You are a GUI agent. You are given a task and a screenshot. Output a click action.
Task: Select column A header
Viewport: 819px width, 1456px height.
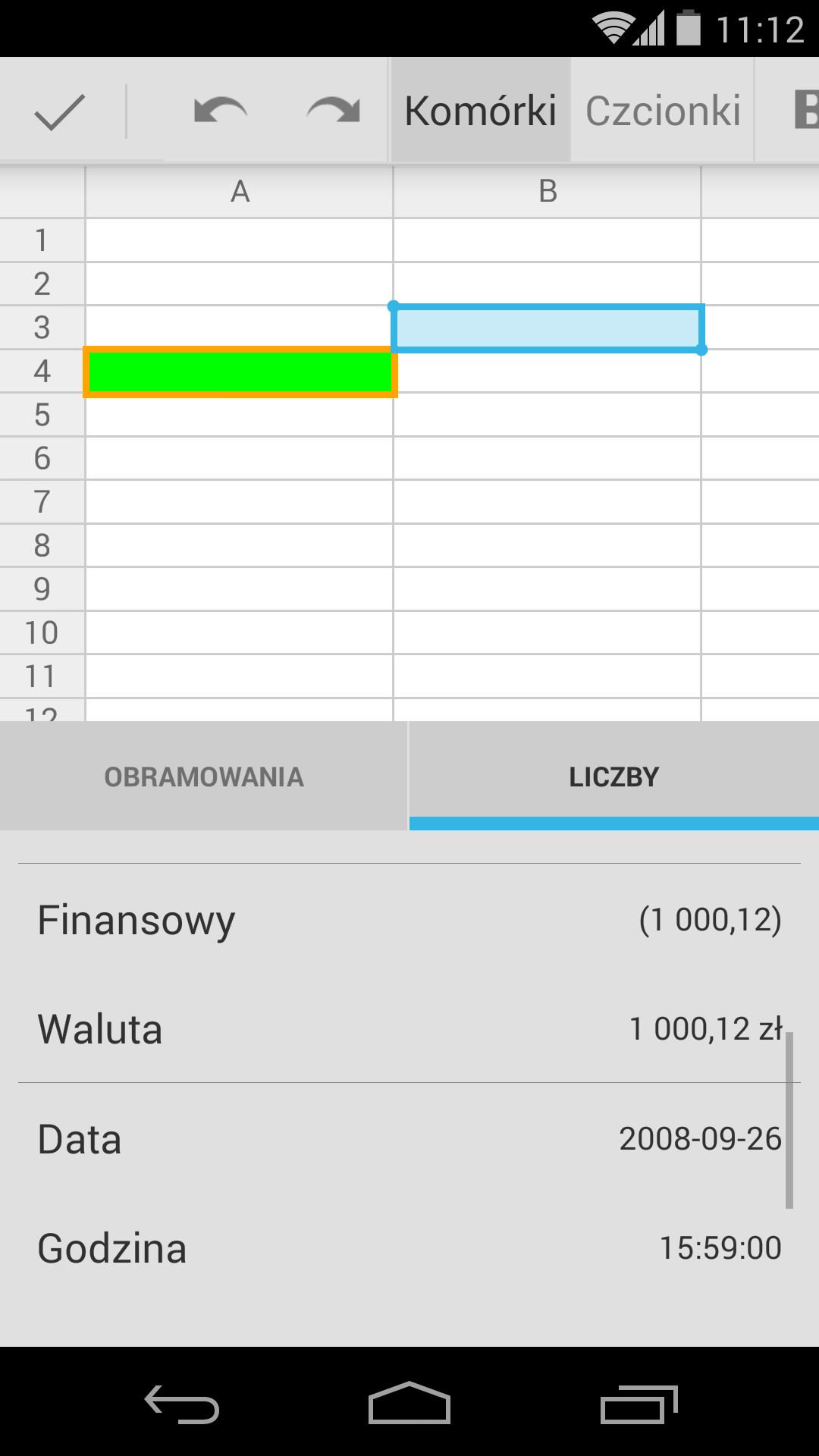[x=240, y=192]
